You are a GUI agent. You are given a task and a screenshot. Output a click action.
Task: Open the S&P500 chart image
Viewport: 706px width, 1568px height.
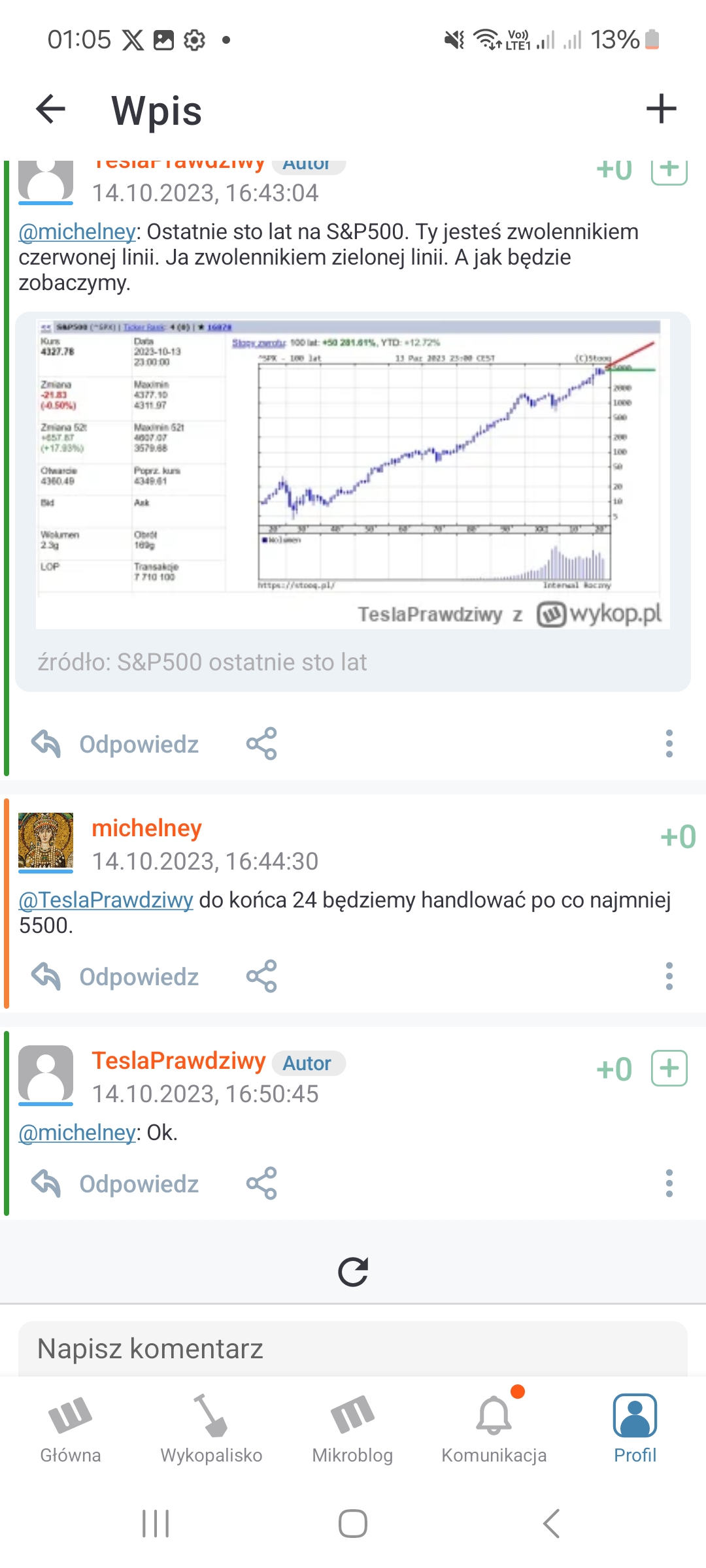(352, 474)
